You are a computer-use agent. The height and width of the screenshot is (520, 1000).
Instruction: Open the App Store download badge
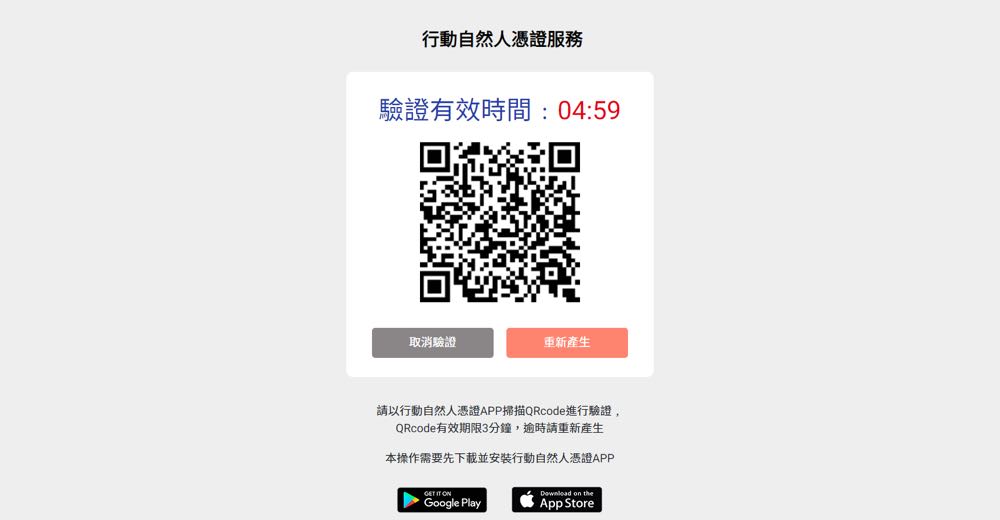pyautogui.click(x=557, y=499)
